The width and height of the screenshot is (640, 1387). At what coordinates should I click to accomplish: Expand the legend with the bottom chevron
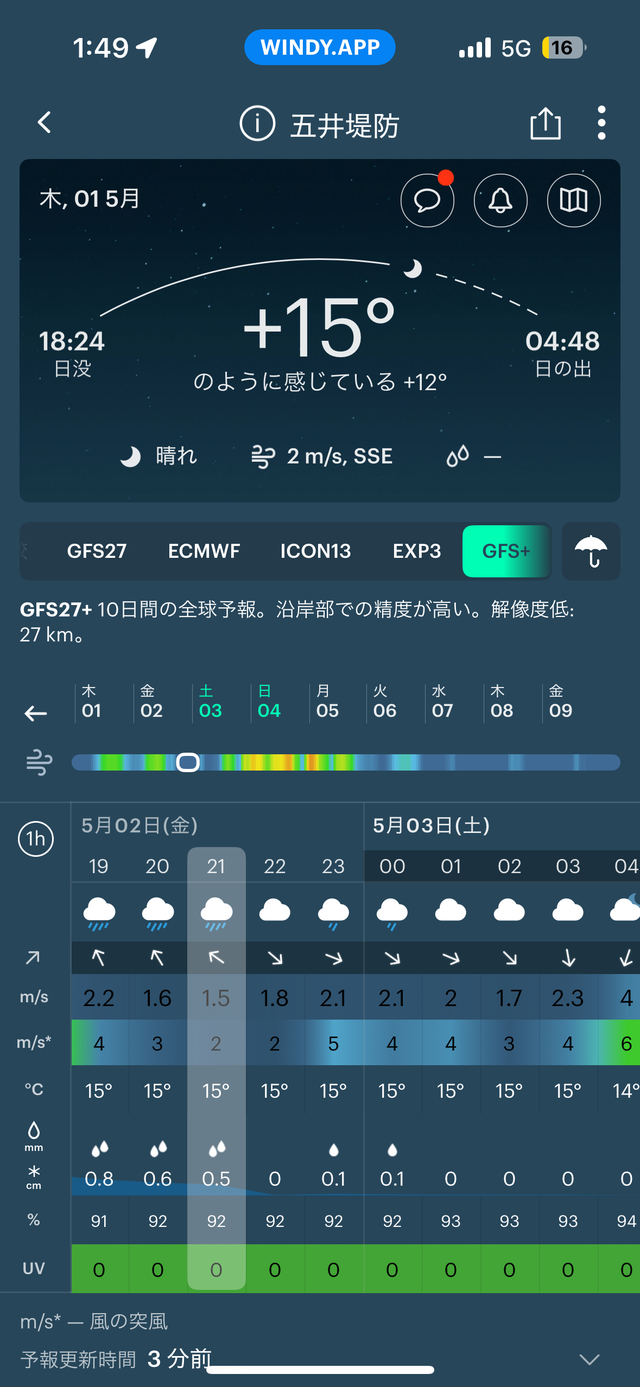tap(590, 1359)
